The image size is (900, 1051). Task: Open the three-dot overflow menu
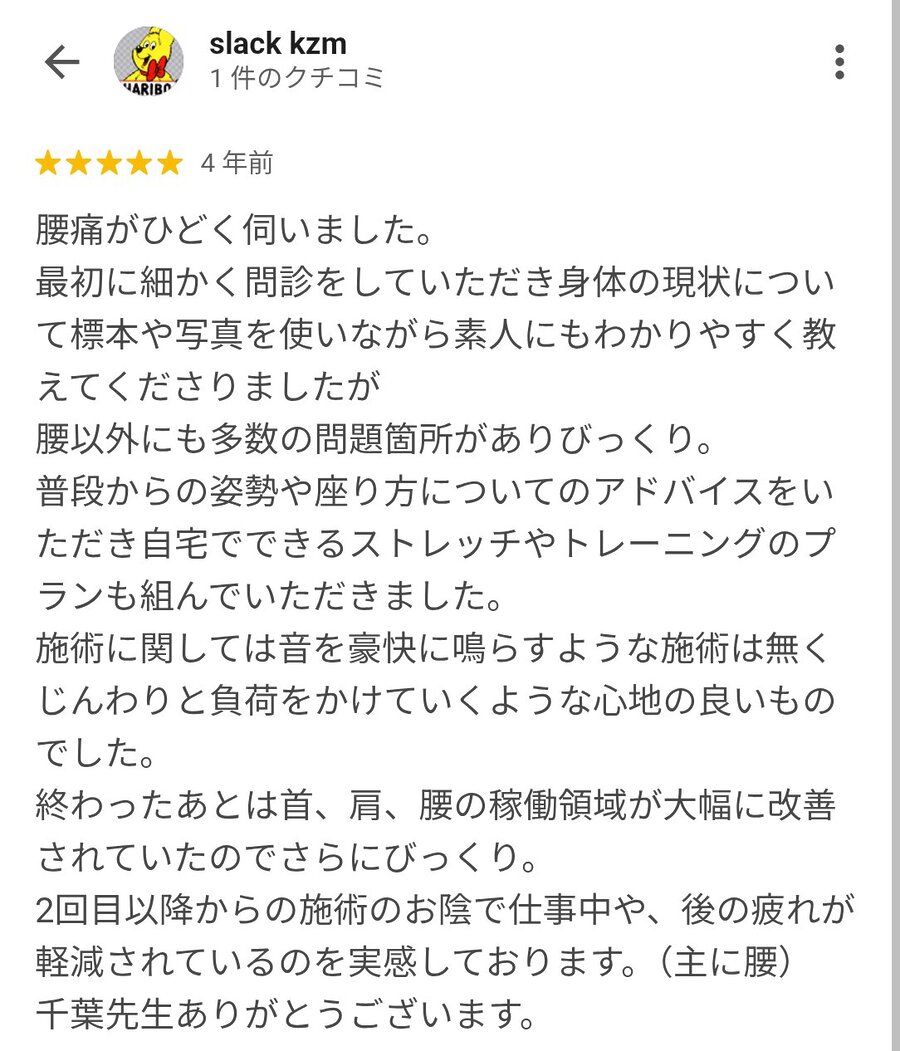pos(839,62)
